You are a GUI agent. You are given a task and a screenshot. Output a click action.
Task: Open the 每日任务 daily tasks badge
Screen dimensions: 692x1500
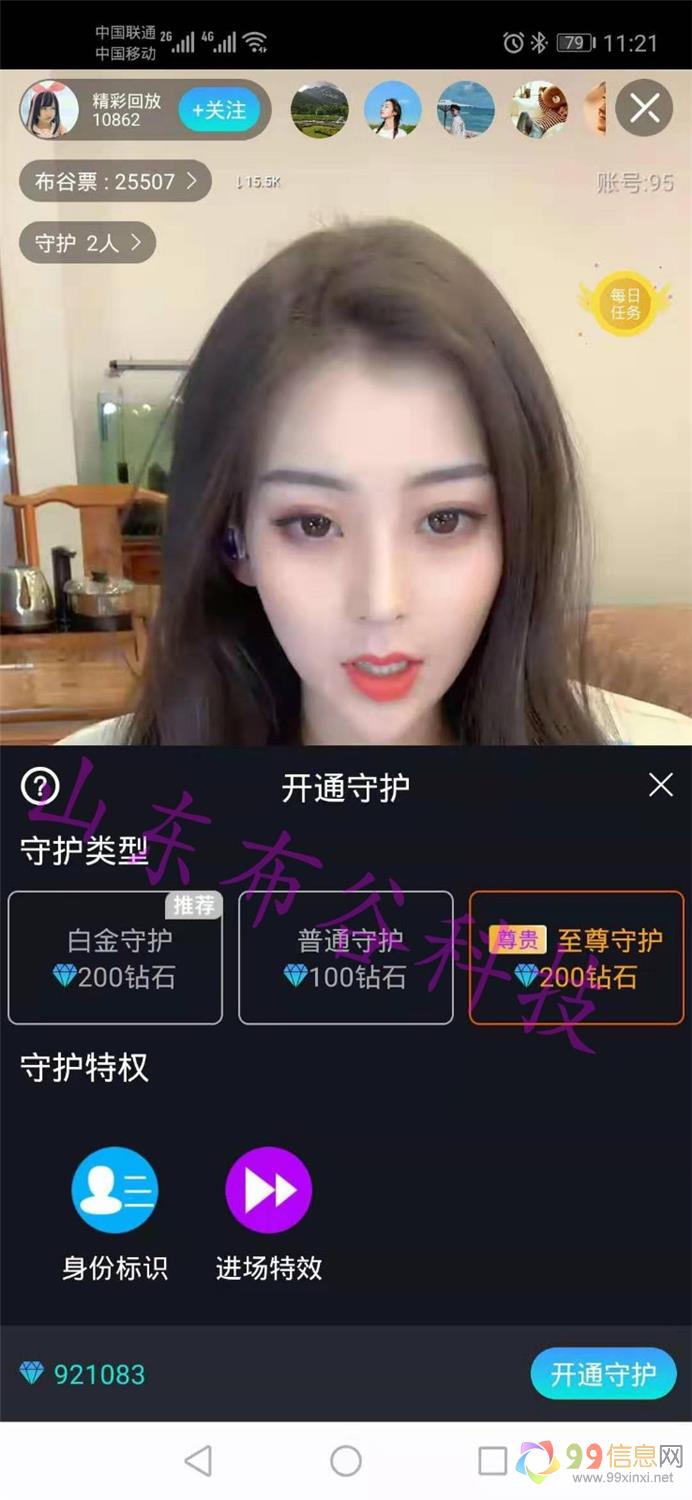[x=625, y=304]
